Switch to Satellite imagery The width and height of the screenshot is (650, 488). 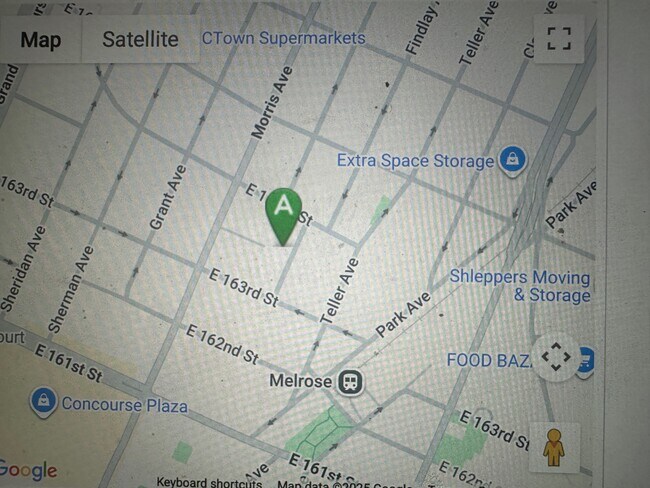[x=140, y=39]
